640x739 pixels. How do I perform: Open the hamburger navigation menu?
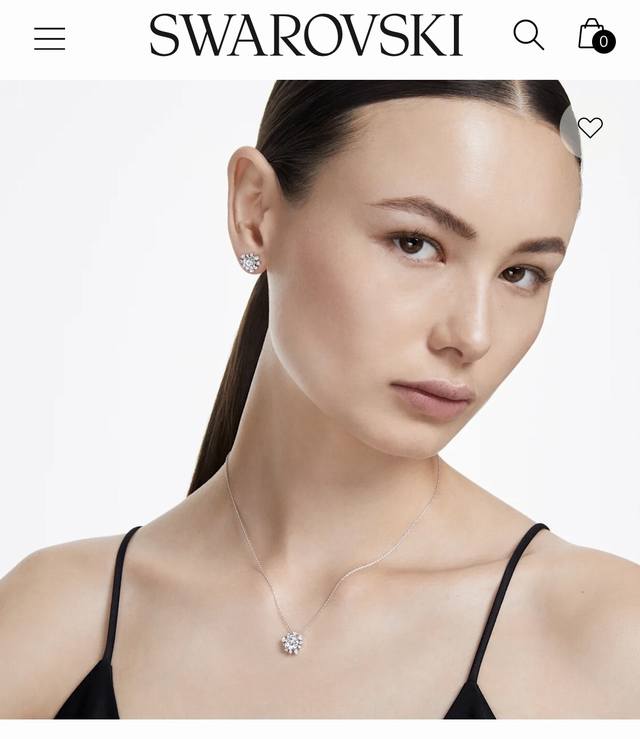[49, 39]
